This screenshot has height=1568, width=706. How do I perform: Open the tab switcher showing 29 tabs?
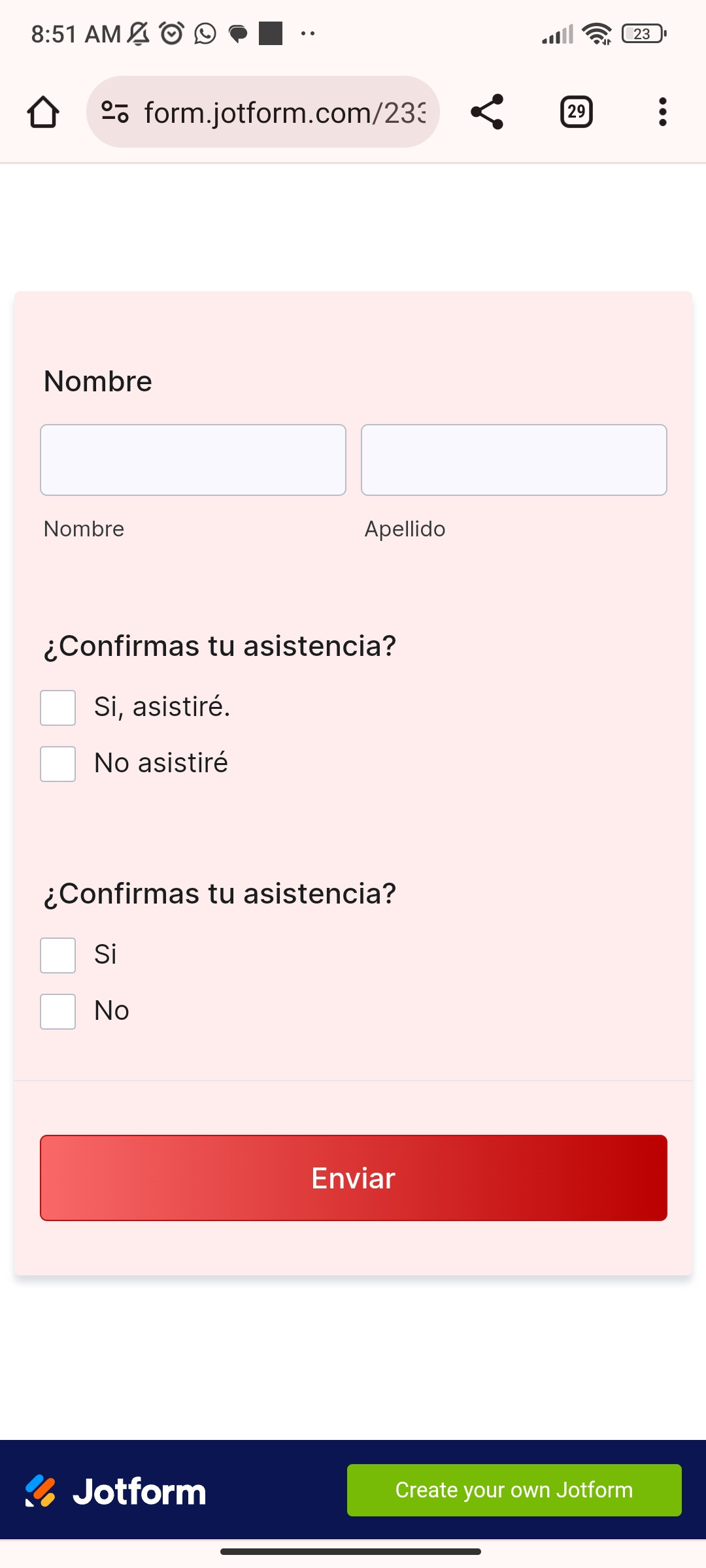(576, 112)
